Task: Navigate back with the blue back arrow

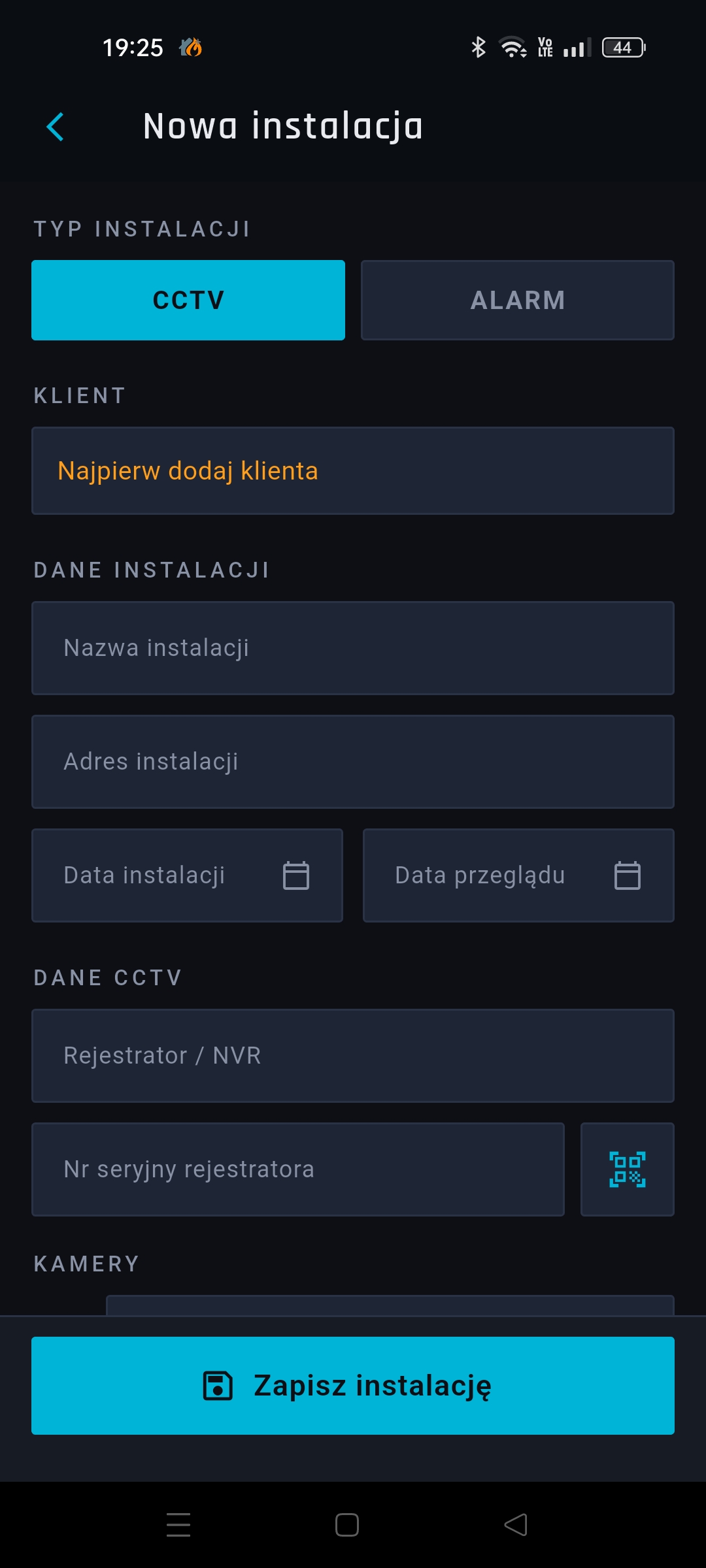Action: point(56,125)
